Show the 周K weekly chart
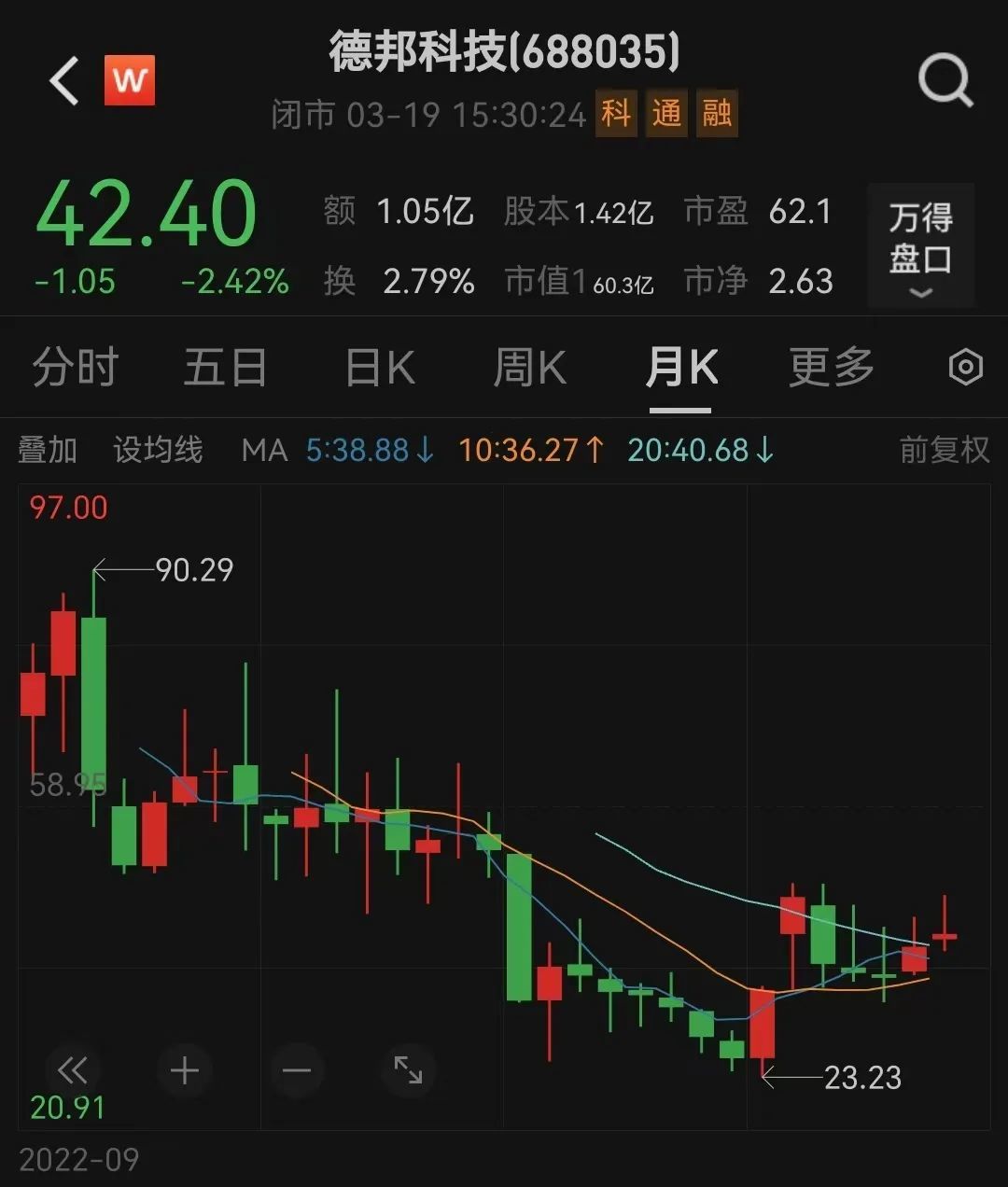Image resolution: width=1008 pixels, height=1187 pixels. [x=529, y=367]
